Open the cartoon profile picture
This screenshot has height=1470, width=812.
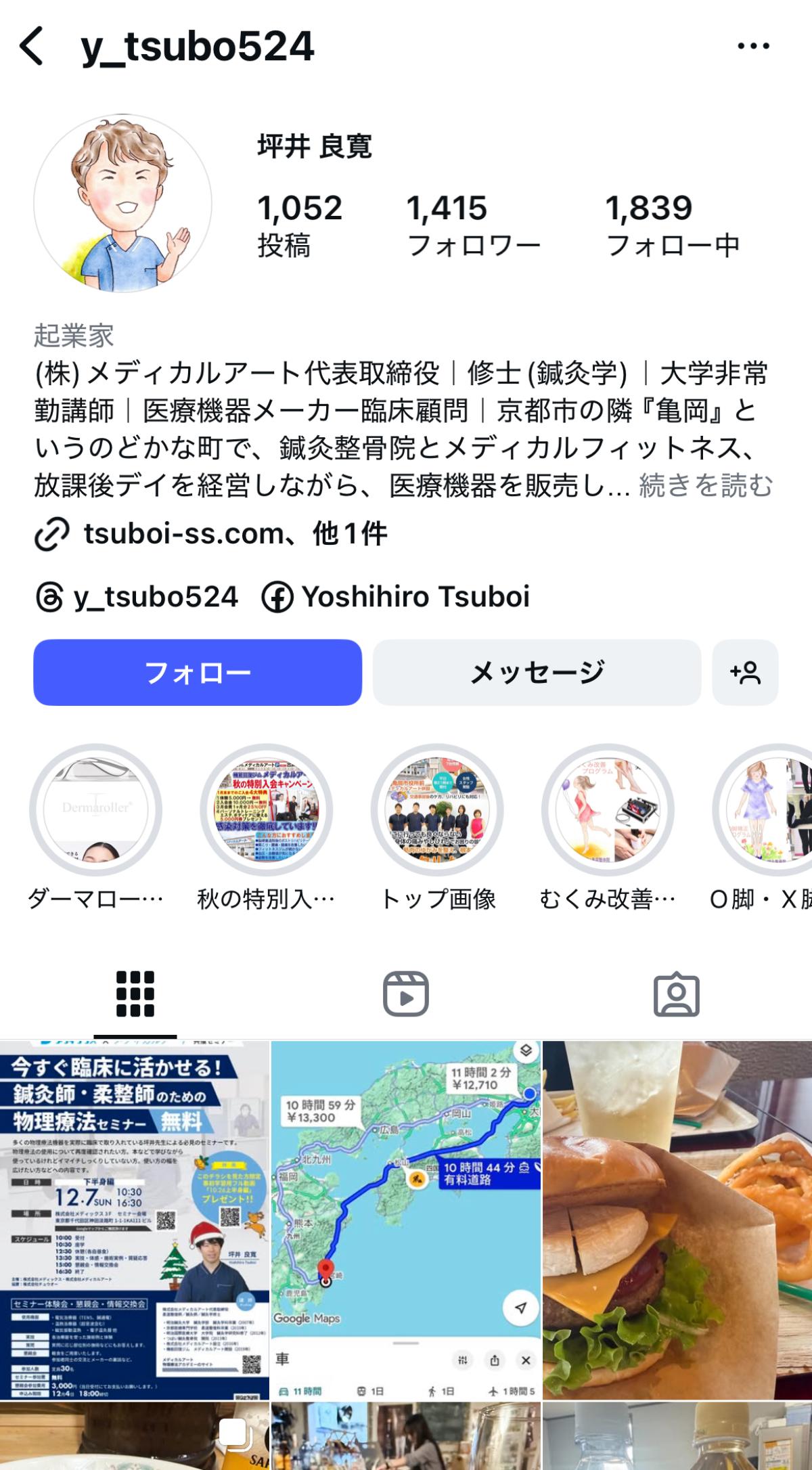tap(122, 203)
